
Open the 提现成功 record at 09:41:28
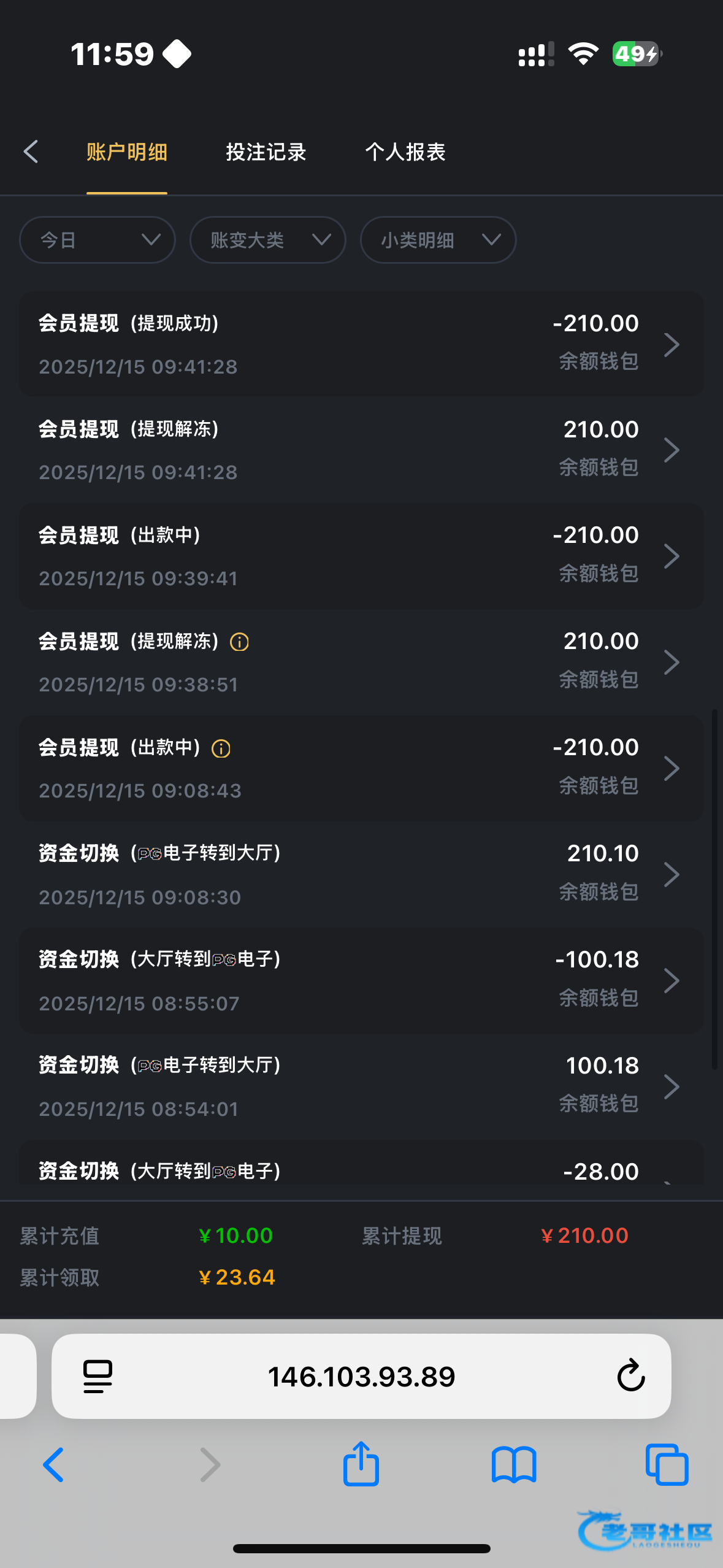pyautogui.click(x=361, y=344)
